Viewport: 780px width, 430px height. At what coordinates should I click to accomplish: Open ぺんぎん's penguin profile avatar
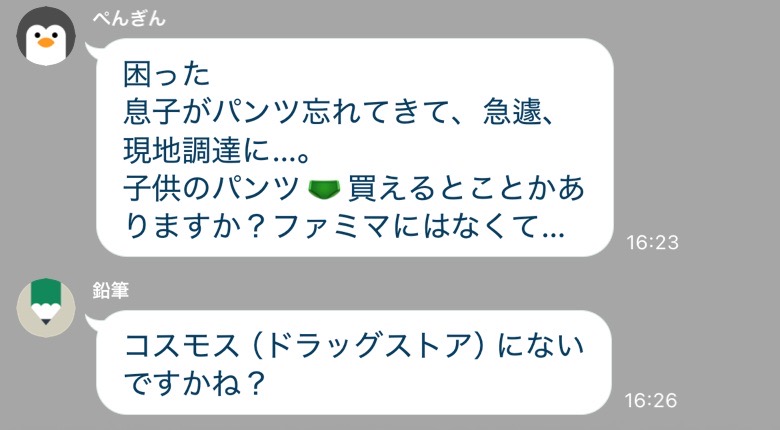pyautogui.click(x=46, y=37)
